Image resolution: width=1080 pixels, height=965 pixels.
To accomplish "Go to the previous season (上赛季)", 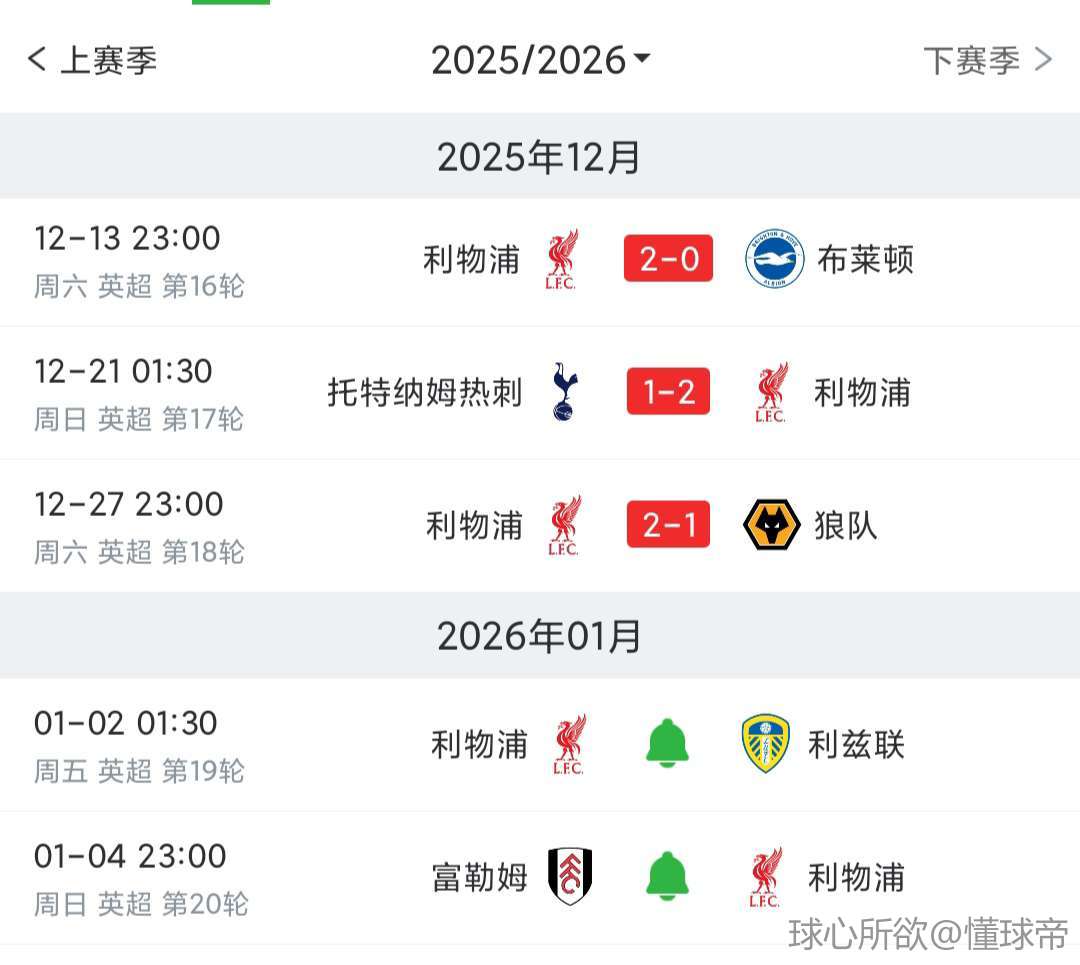I will tap(92, 60).
